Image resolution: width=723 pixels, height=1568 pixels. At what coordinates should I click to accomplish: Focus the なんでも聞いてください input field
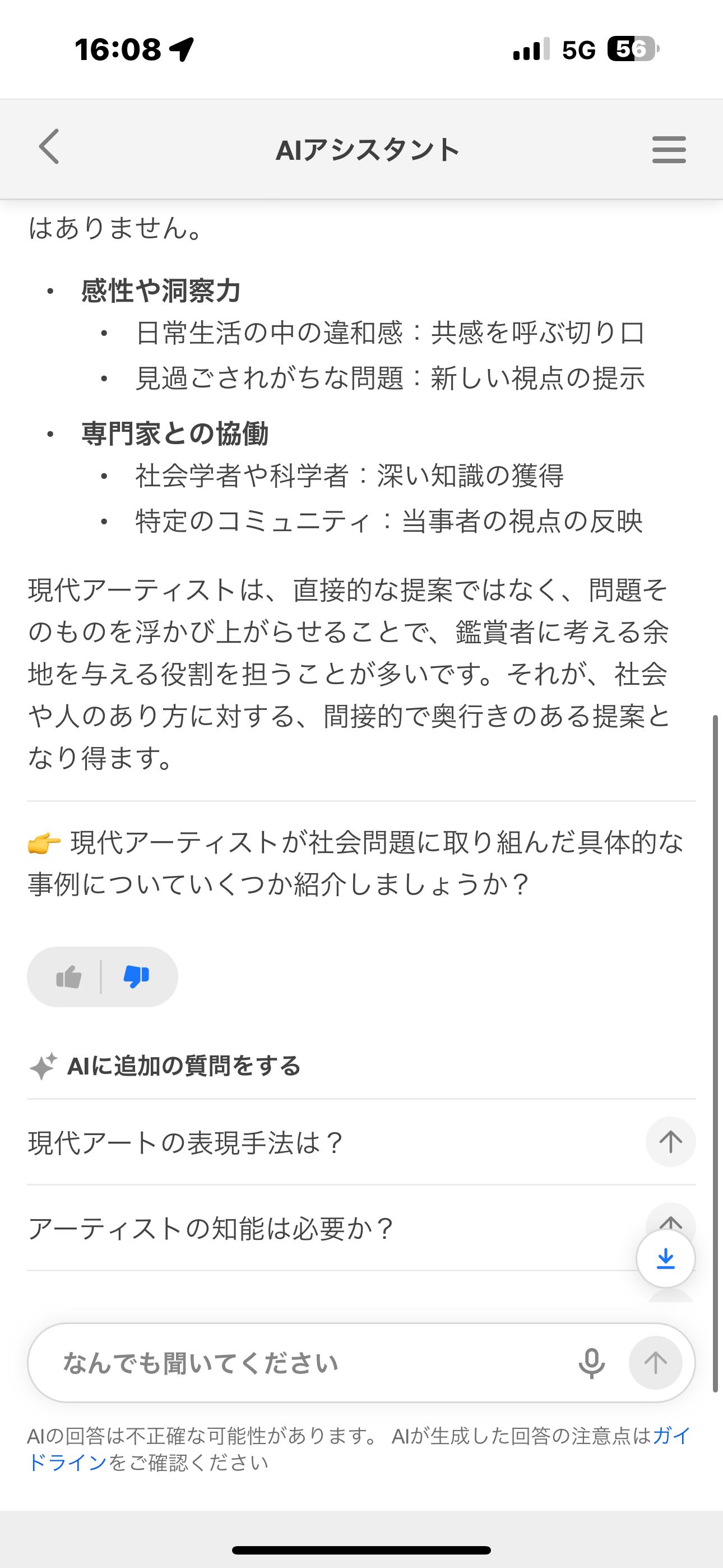click(x=304, y=1363)
